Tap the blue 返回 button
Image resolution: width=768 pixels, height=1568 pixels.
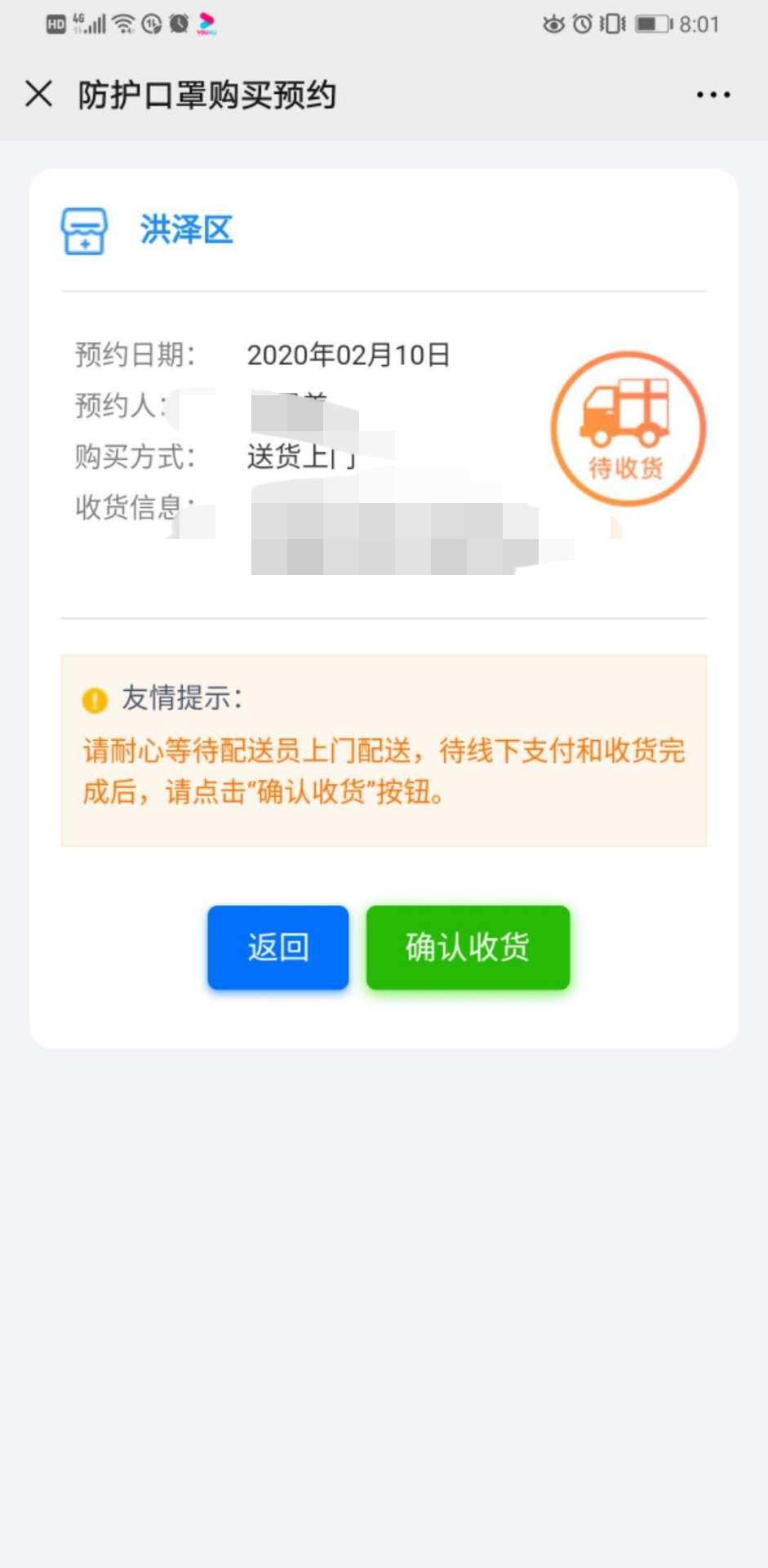pyautogui.click(x=278, y=947)
